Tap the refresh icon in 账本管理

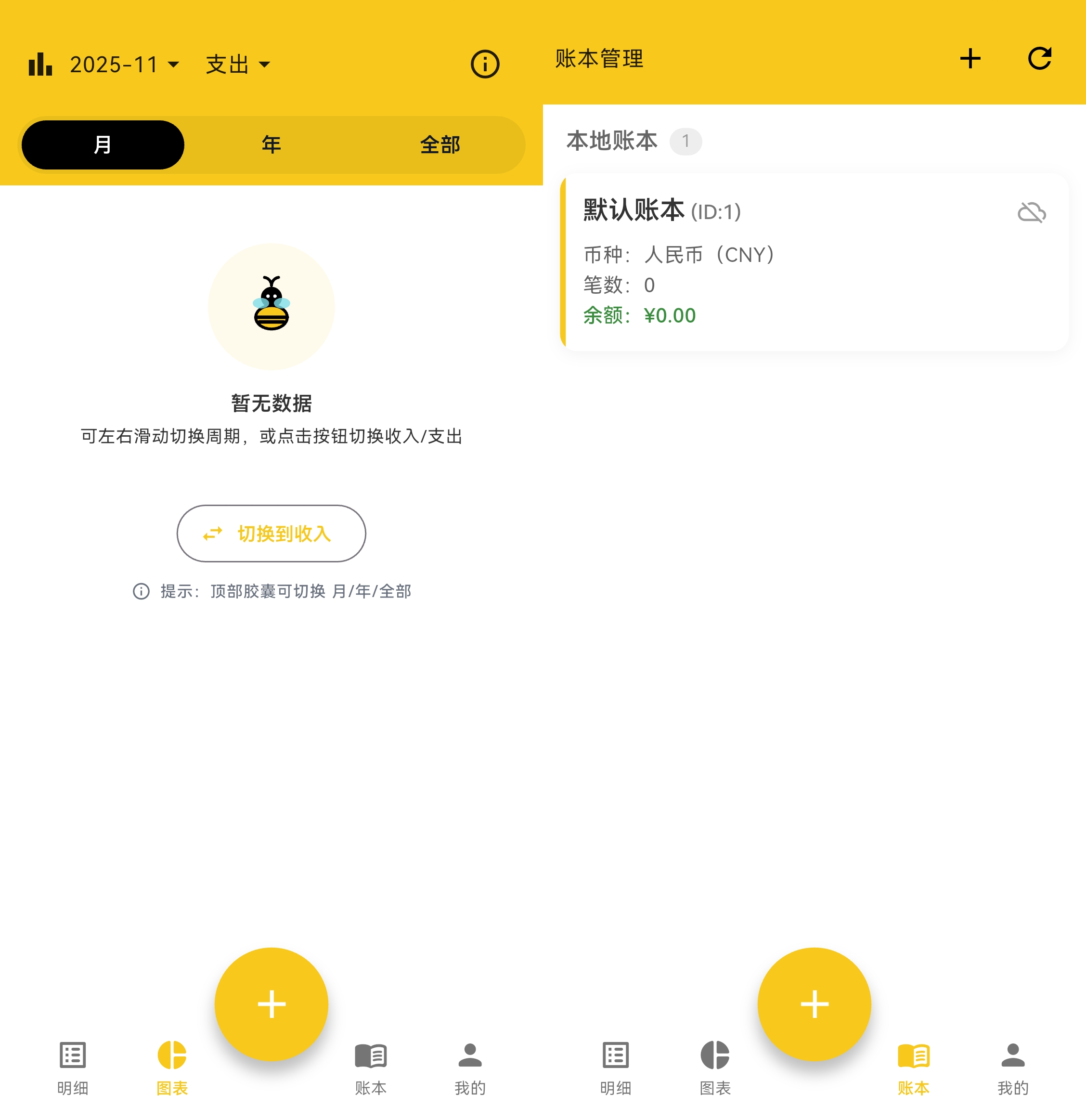pos(1041,58)
